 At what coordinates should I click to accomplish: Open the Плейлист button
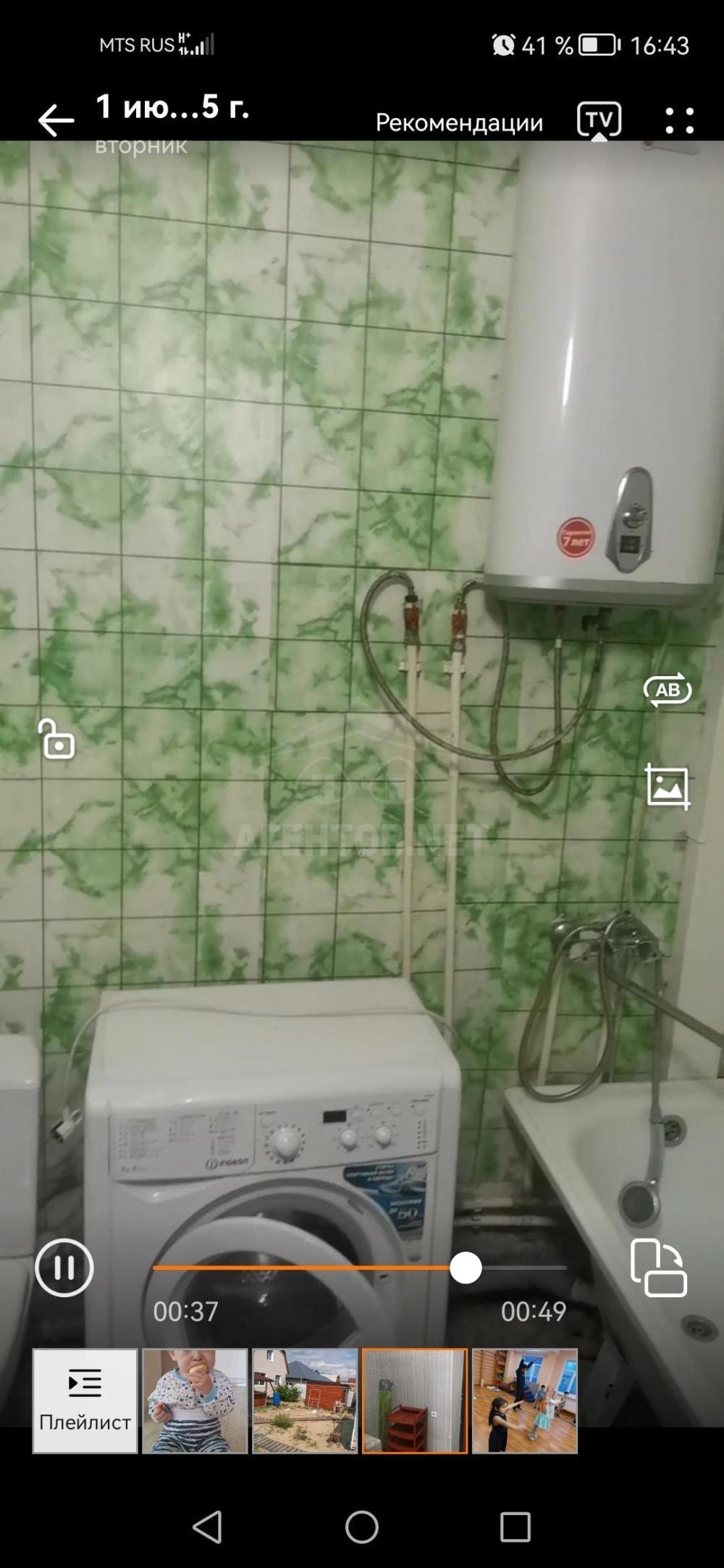(x=85, y=1401)
